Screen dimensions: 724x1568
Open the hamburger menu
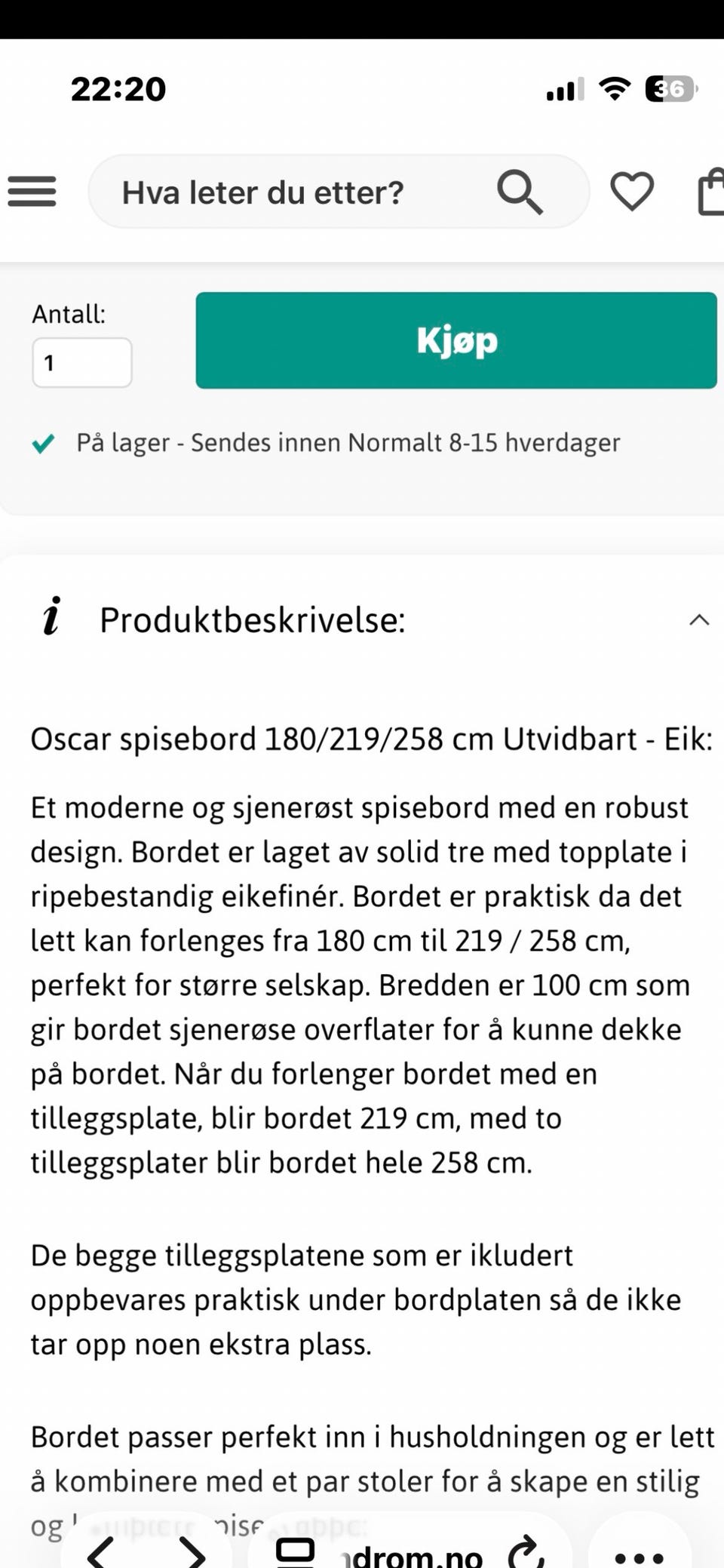pos(32,192)
